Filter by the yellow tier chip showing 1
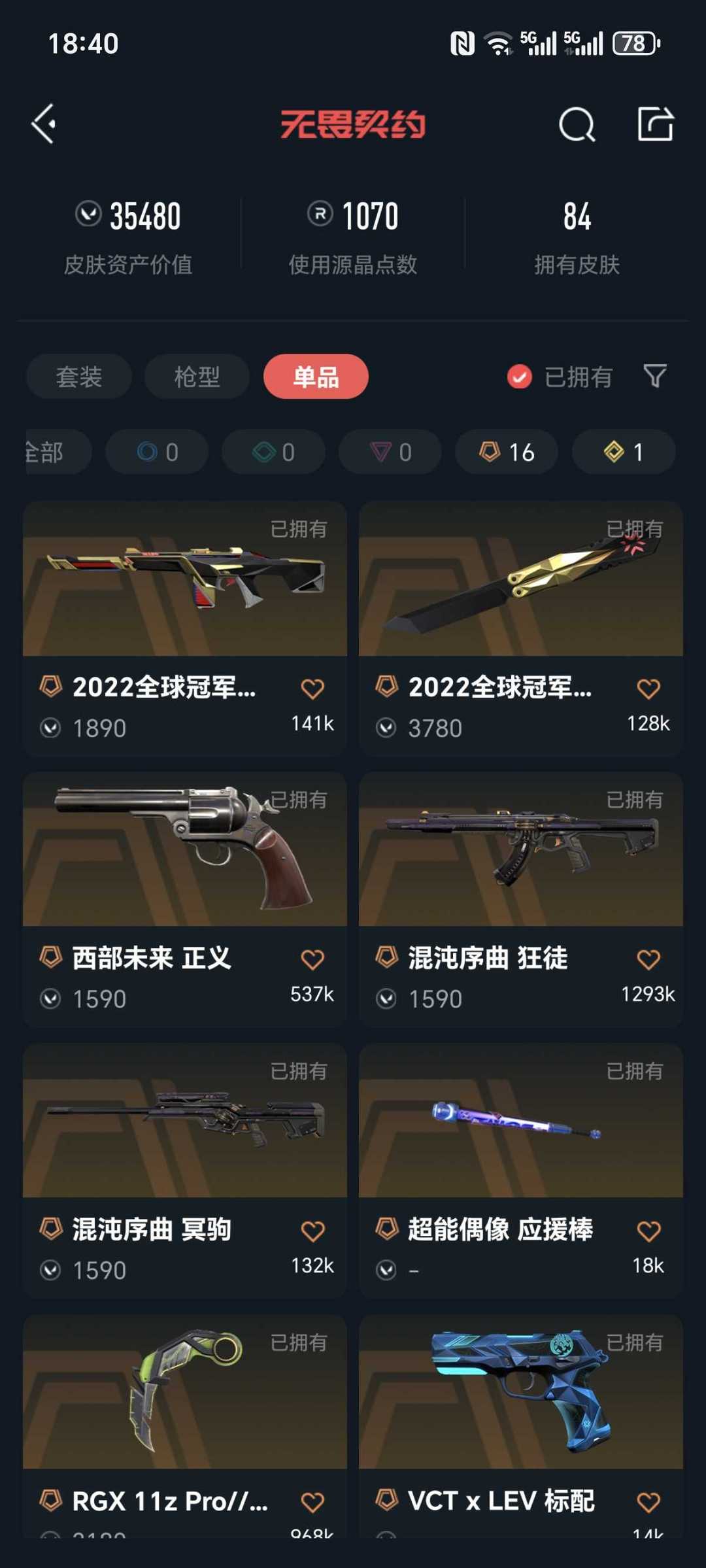The image size is (706, 1568). click(624, 452)
